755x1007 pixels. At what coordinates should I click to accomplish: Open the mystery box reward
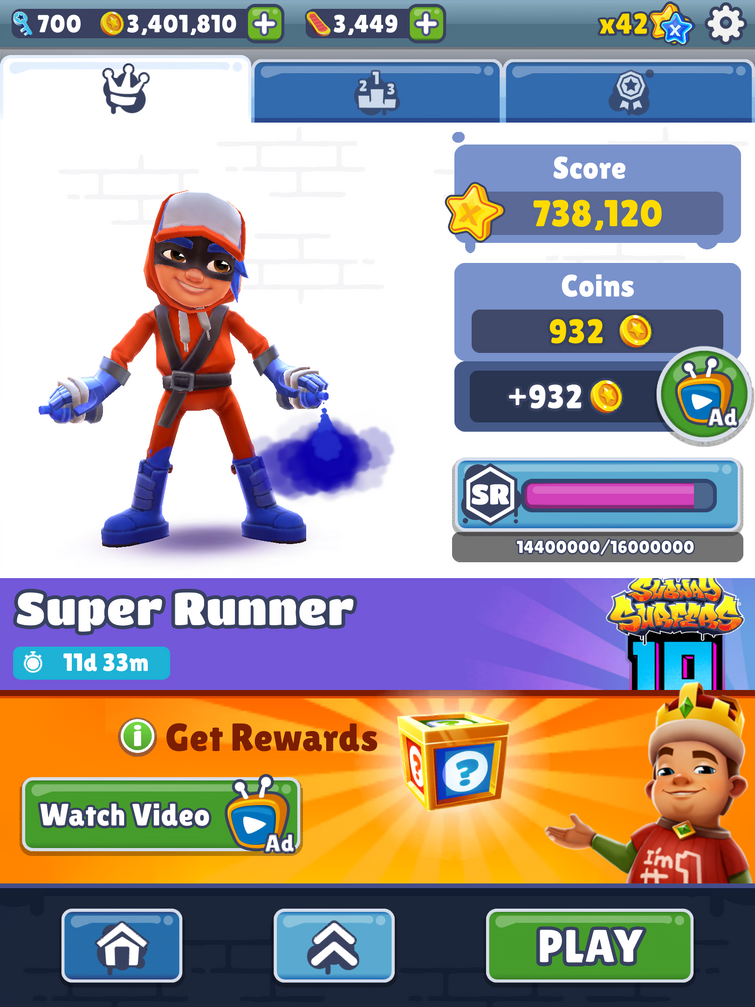tap(453, 762)
